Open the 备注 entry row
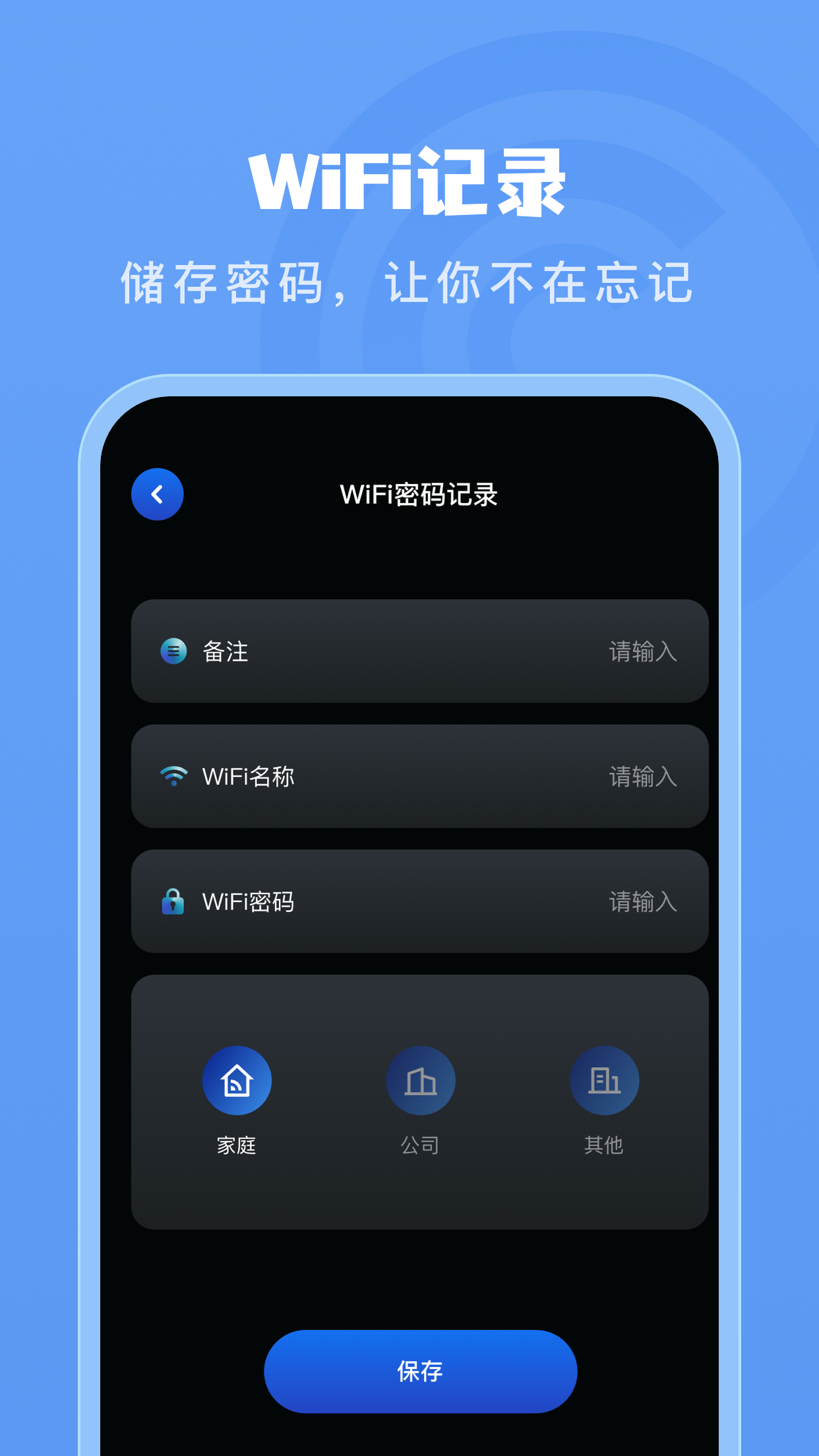The width and height of the screenshot is (819, 1456). pyautogui.click(x=420, y=652)
